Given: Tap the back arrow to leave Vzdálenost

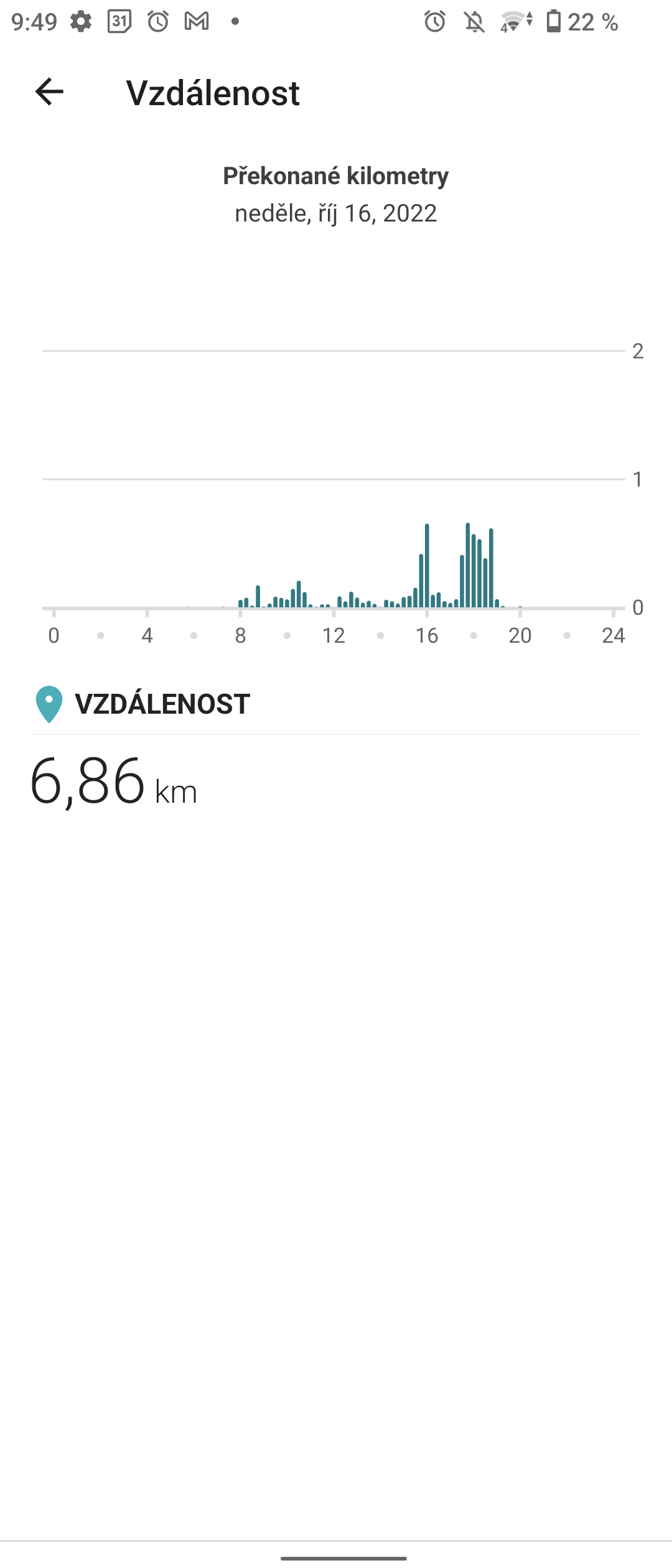Looking at the screenshot, I should coord(49,92).
